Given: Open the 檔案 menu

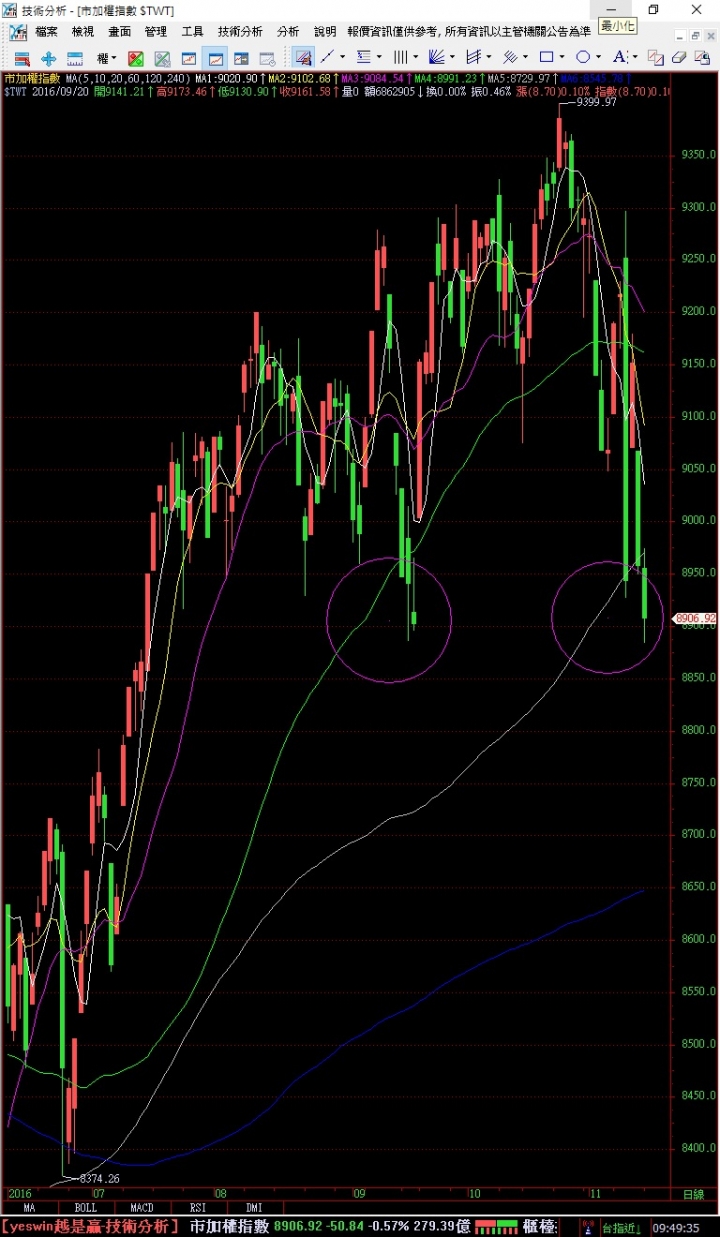Looking at the screenshot, I should coord(46,32).
